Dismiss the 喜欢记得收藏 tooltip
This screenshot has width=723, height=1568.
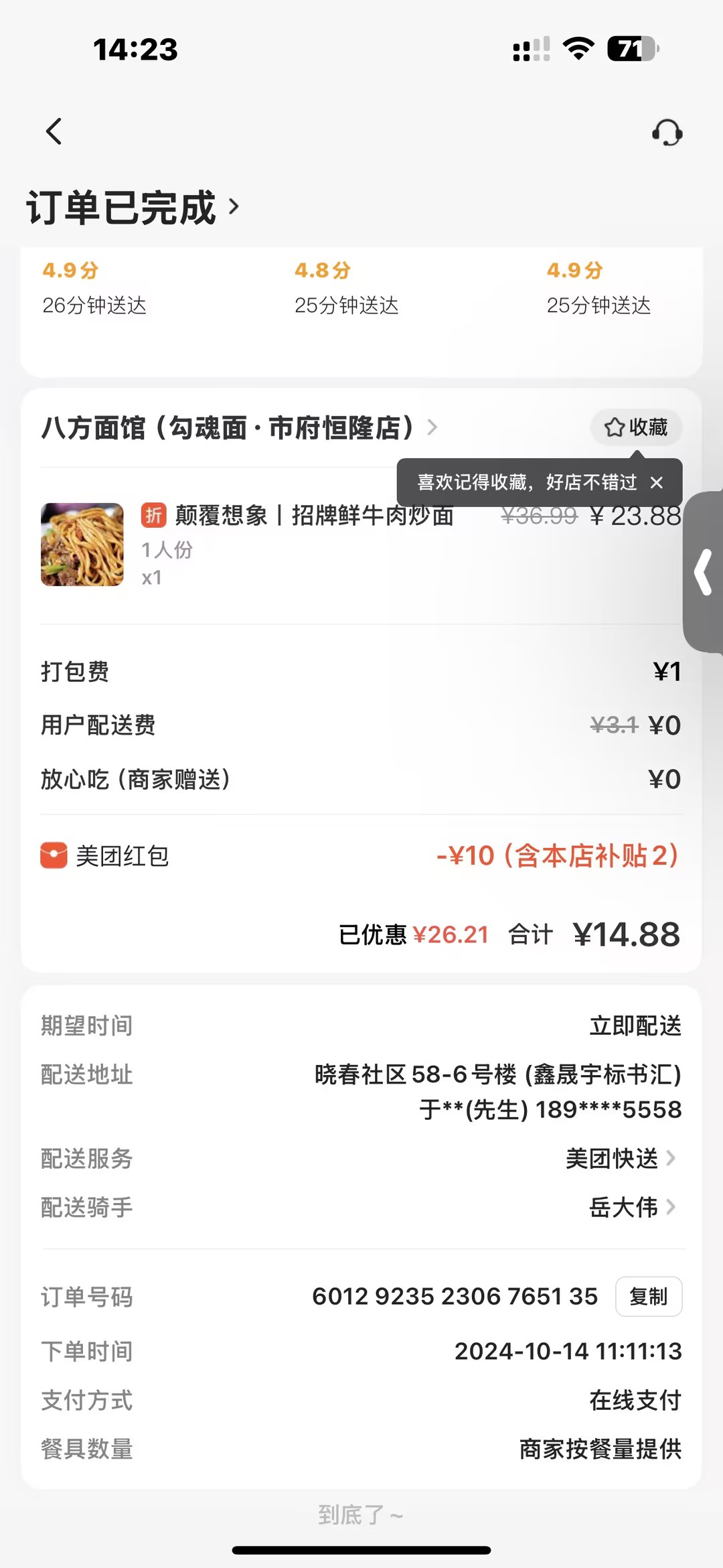coord(657,482)
